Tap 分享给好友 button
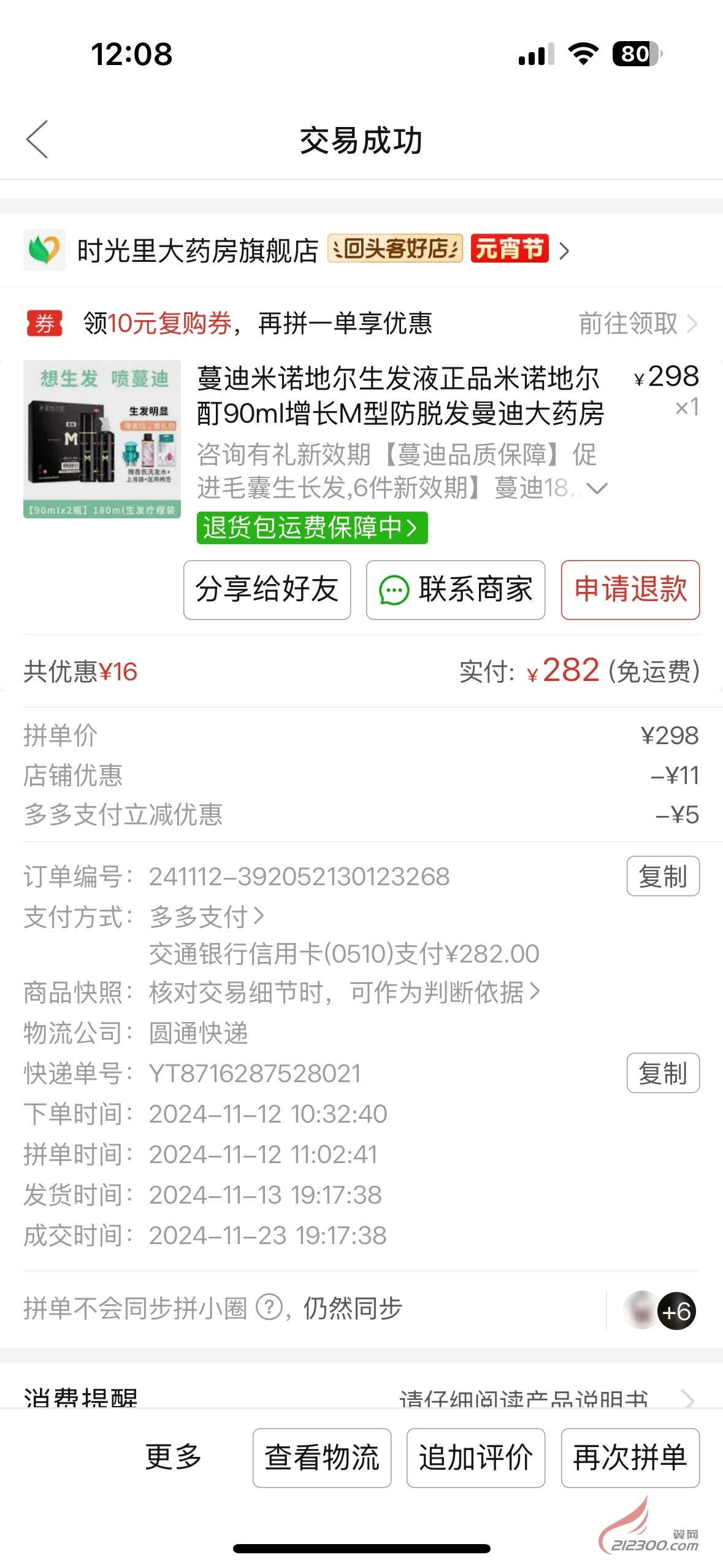The height and width of the screenshot is (1568, 723). pyautogui.click(x=267, y=590)
